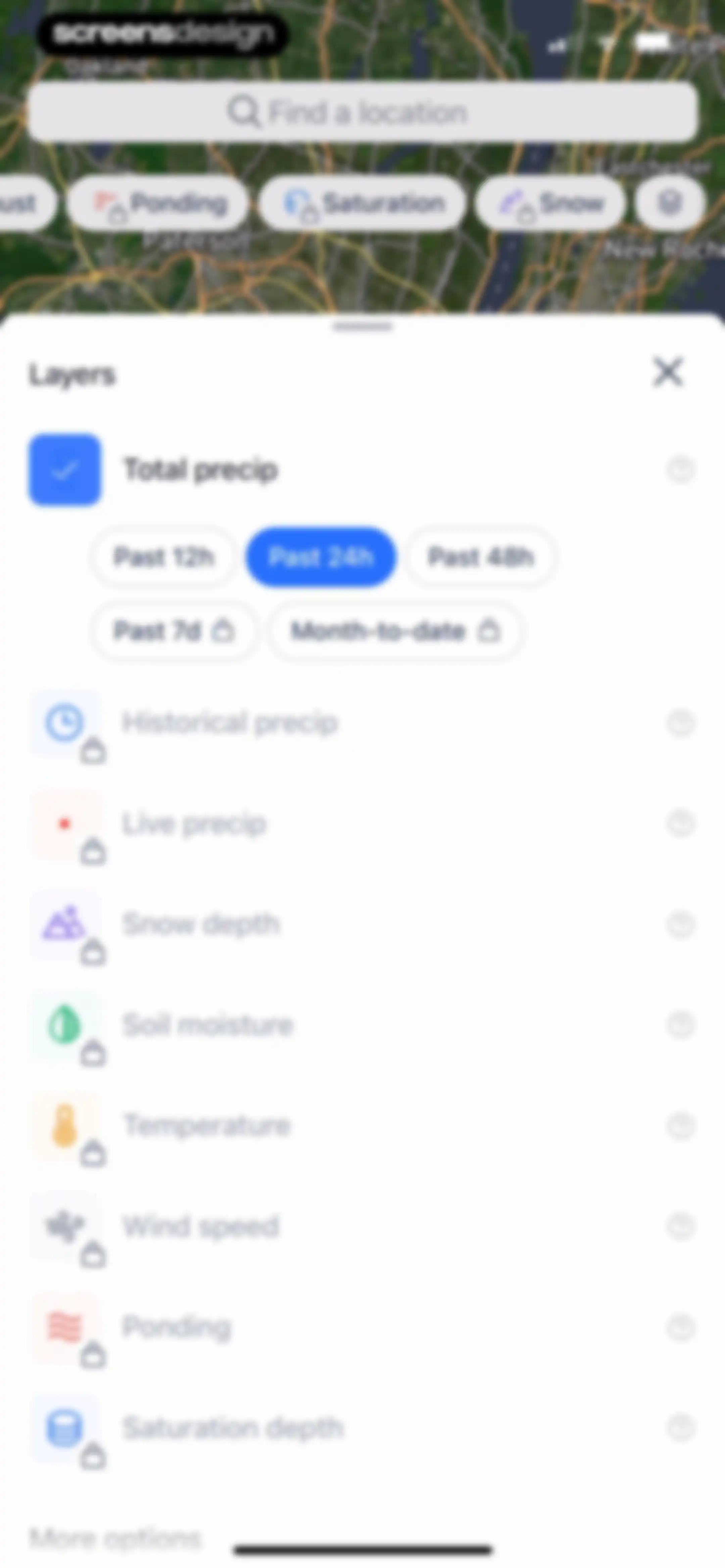The image size is (725, 1568).
Task: Open the Wind speed layer
Action: click(x=362, y=1227)
